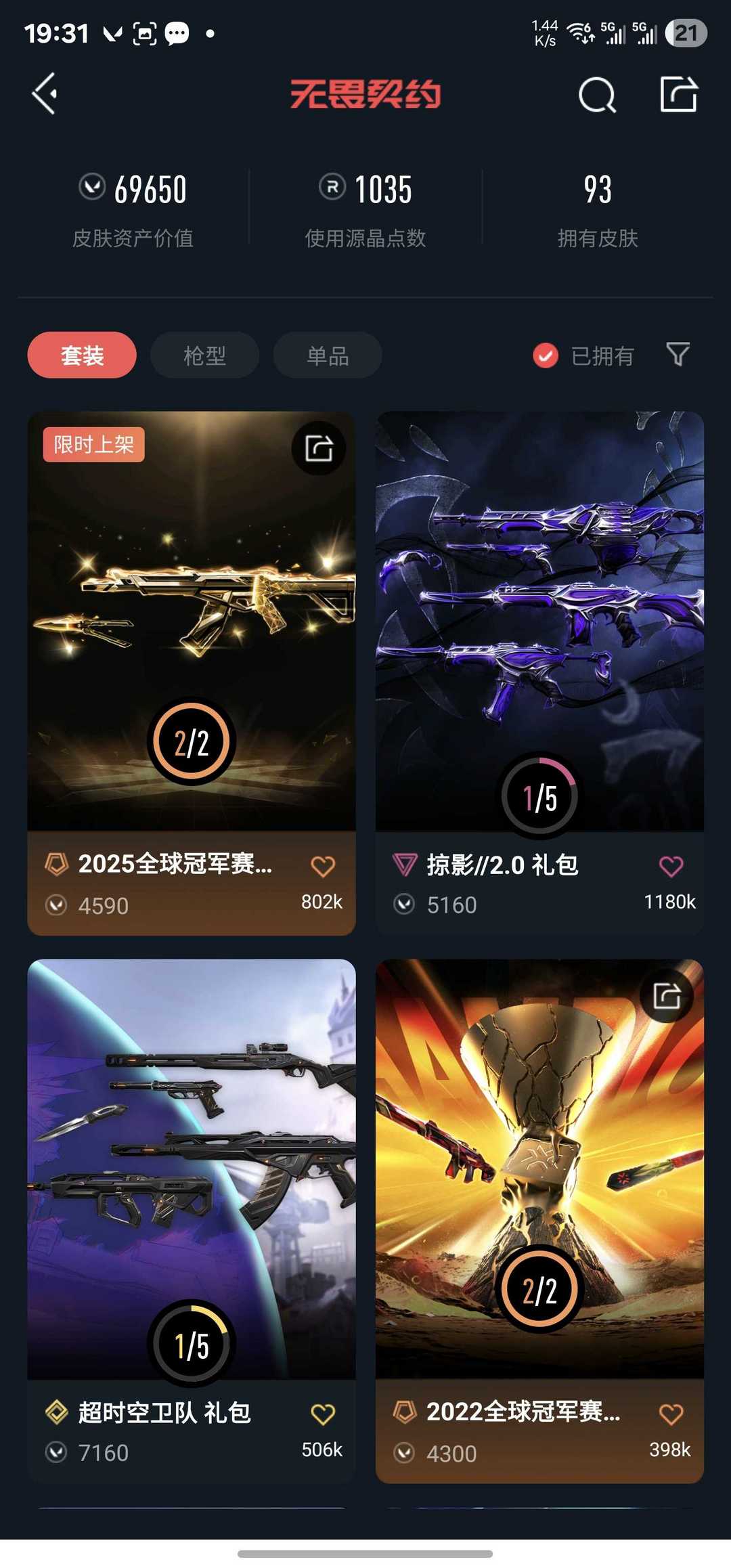Screen dimensions: 731x1568
Task: Open the 超时空卫队 礼包 card
Action: pos(191,1171)
